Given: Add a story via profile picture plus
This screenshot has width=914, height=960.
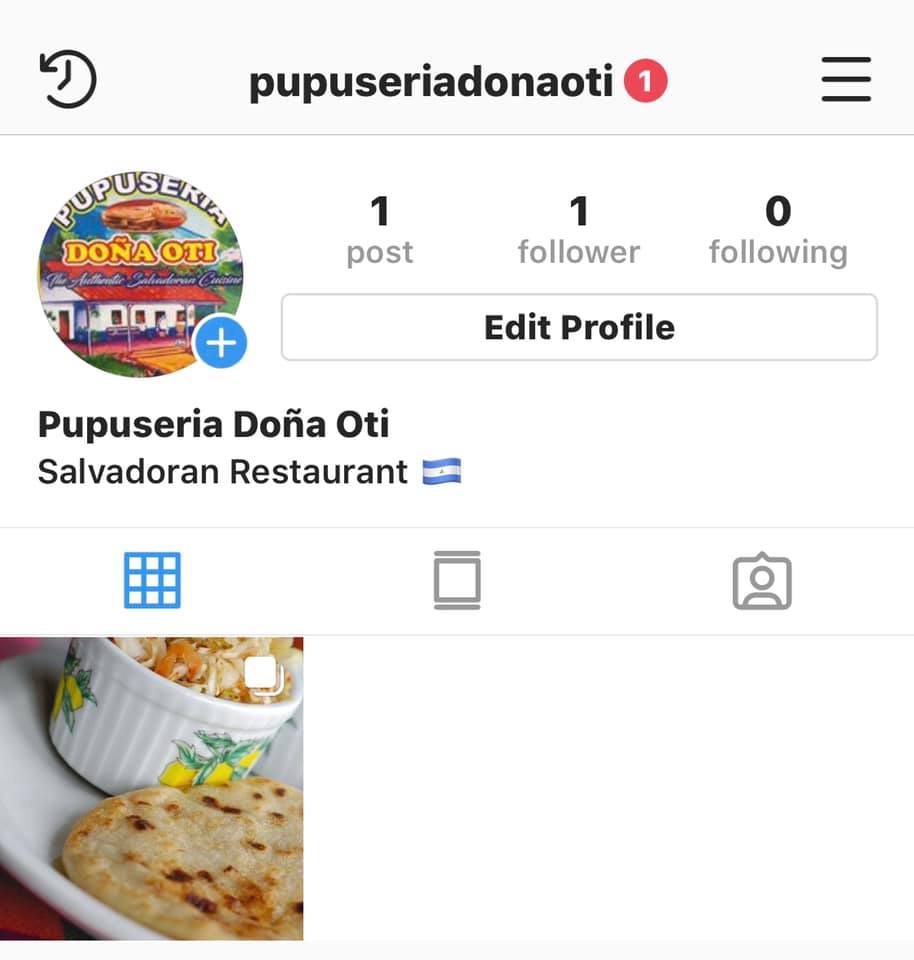Looking at the screenshot, I should point(221,344).
